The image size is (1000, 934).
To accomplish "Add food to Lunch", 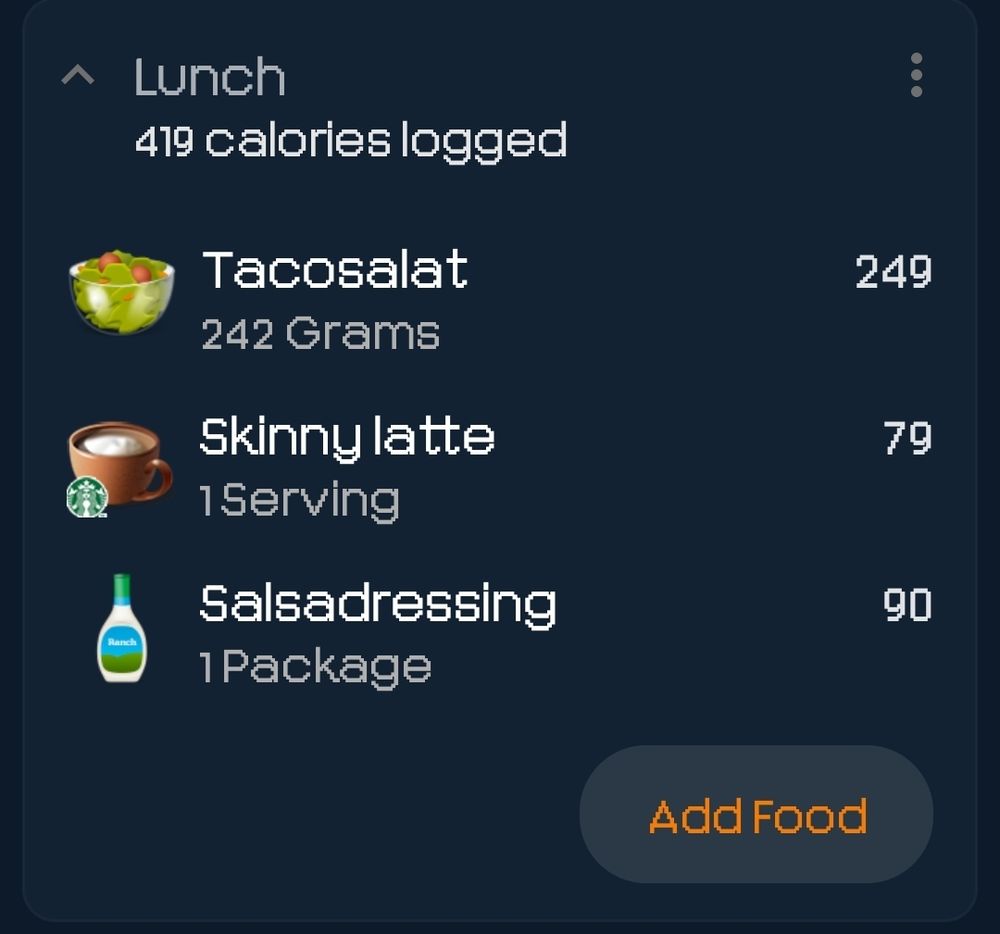I will 756,815.
